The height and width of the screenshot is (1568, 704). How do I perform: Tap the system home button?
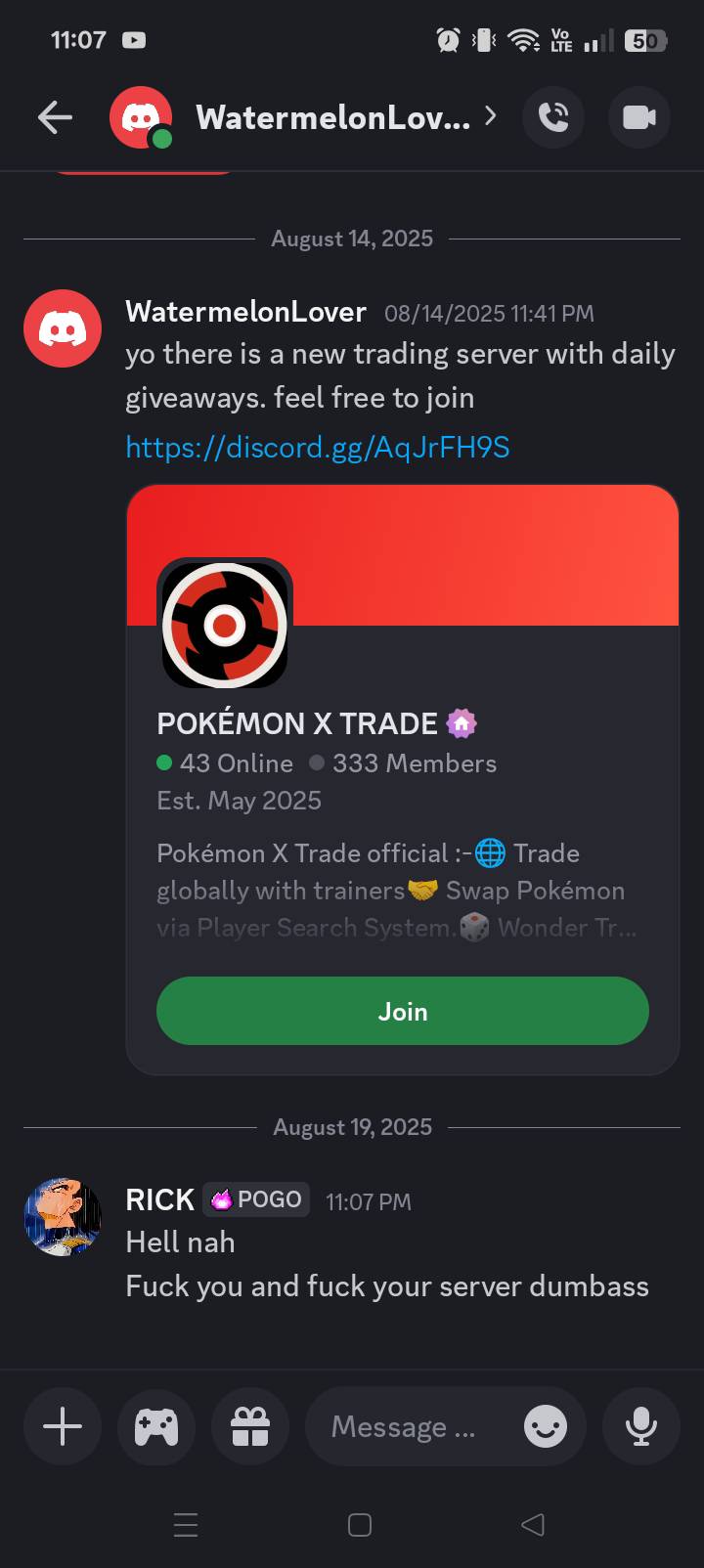[360, 1525]
